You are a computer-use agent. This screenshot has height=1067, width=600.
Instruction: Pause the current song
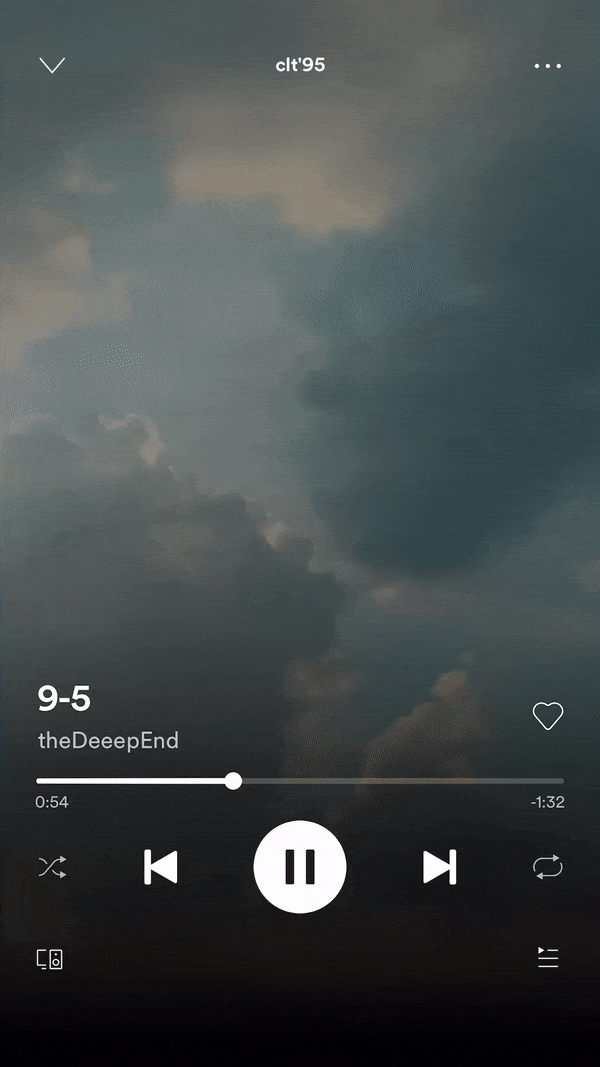pyautogui.click(x=300, y=867)
